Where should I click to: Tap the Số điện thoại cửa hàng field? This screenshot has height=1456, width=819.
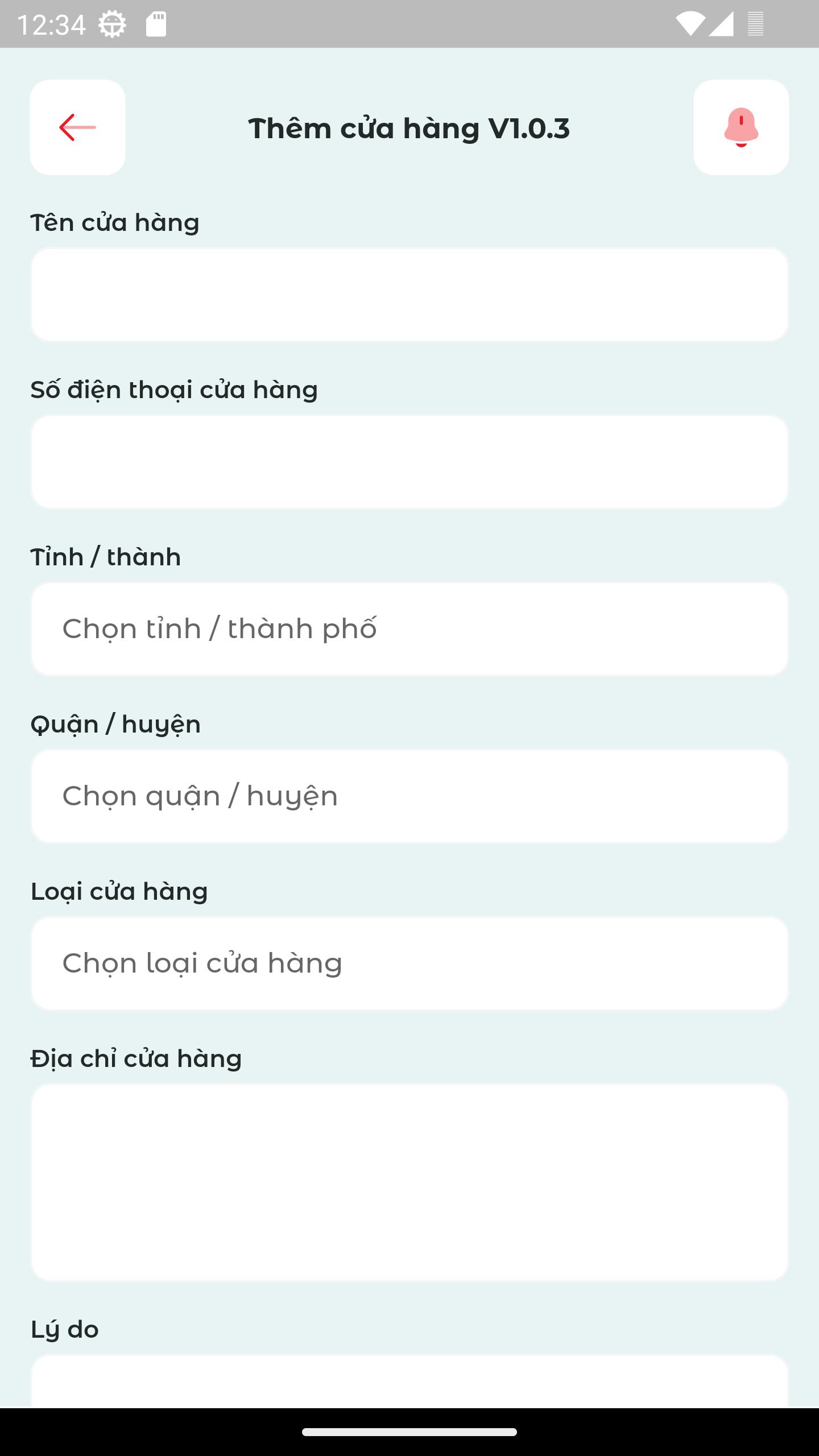click(409, 462)
